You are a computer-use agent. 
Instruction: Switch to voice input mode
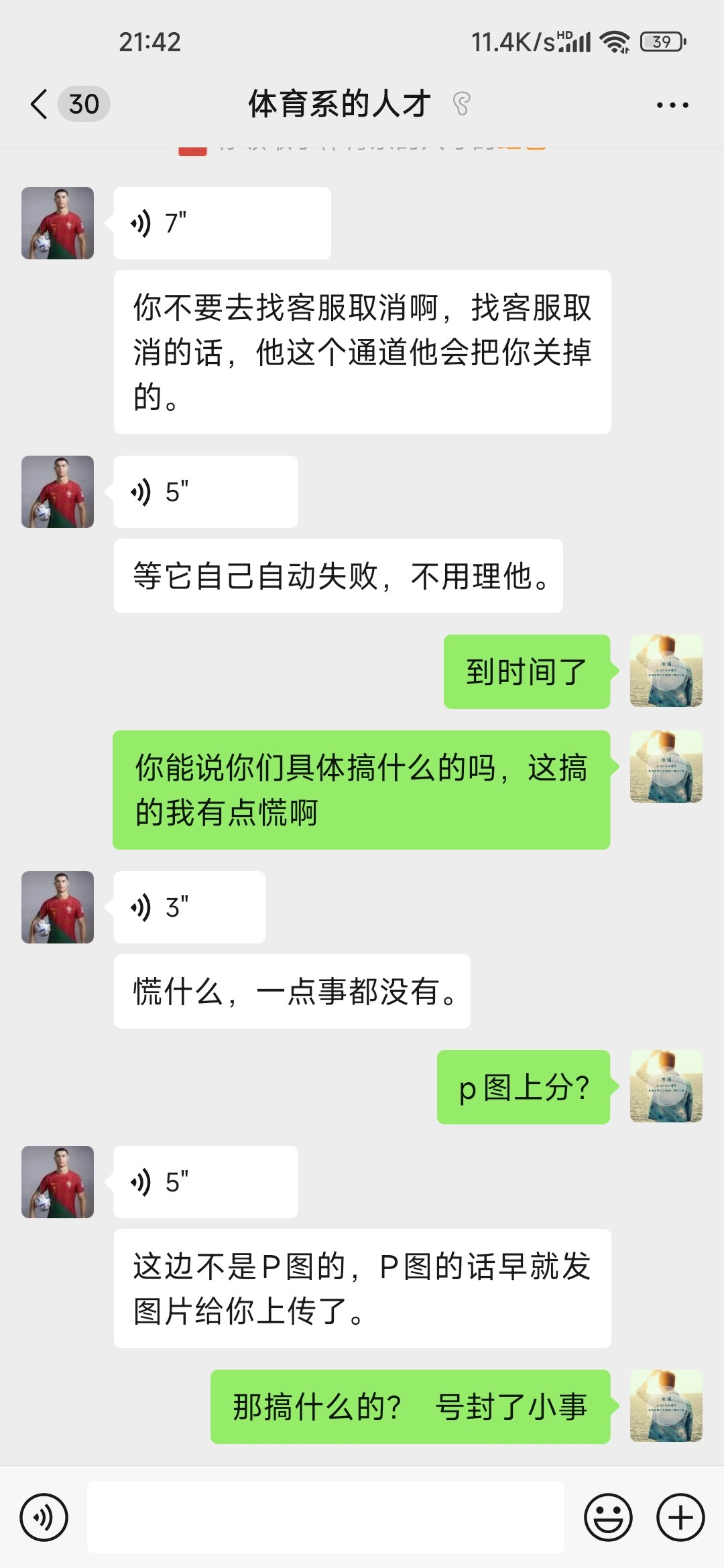[44, 1518]
